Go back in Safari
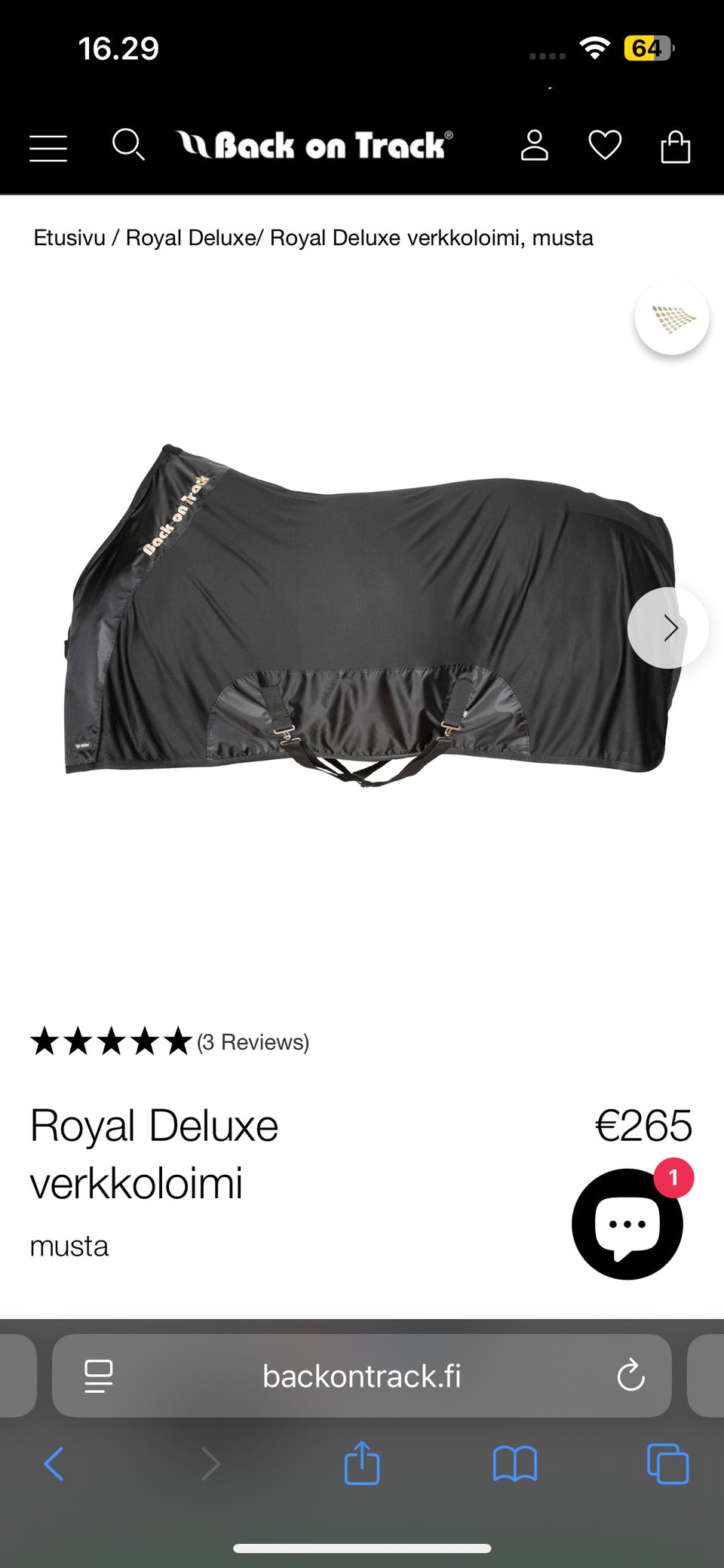 (54, 1464)
